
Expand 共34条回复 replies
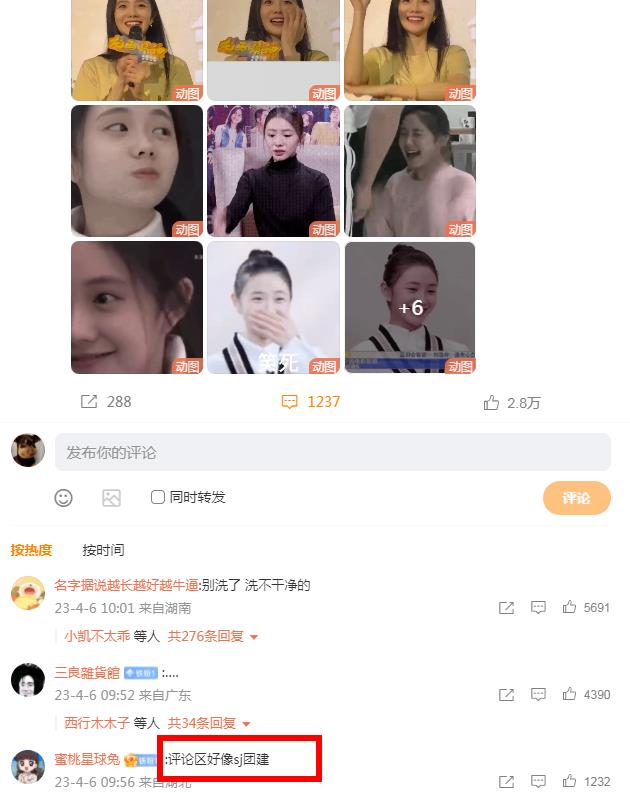coord(208,723)
